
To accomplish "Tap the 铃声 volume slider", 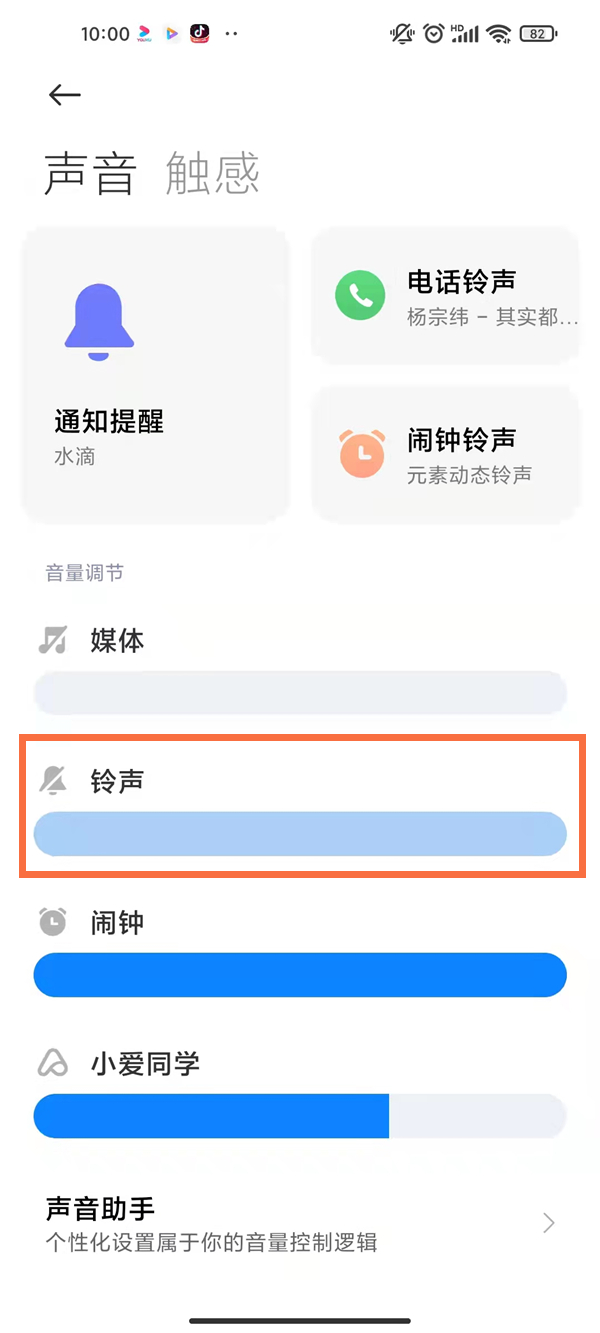I will [300, 833].
